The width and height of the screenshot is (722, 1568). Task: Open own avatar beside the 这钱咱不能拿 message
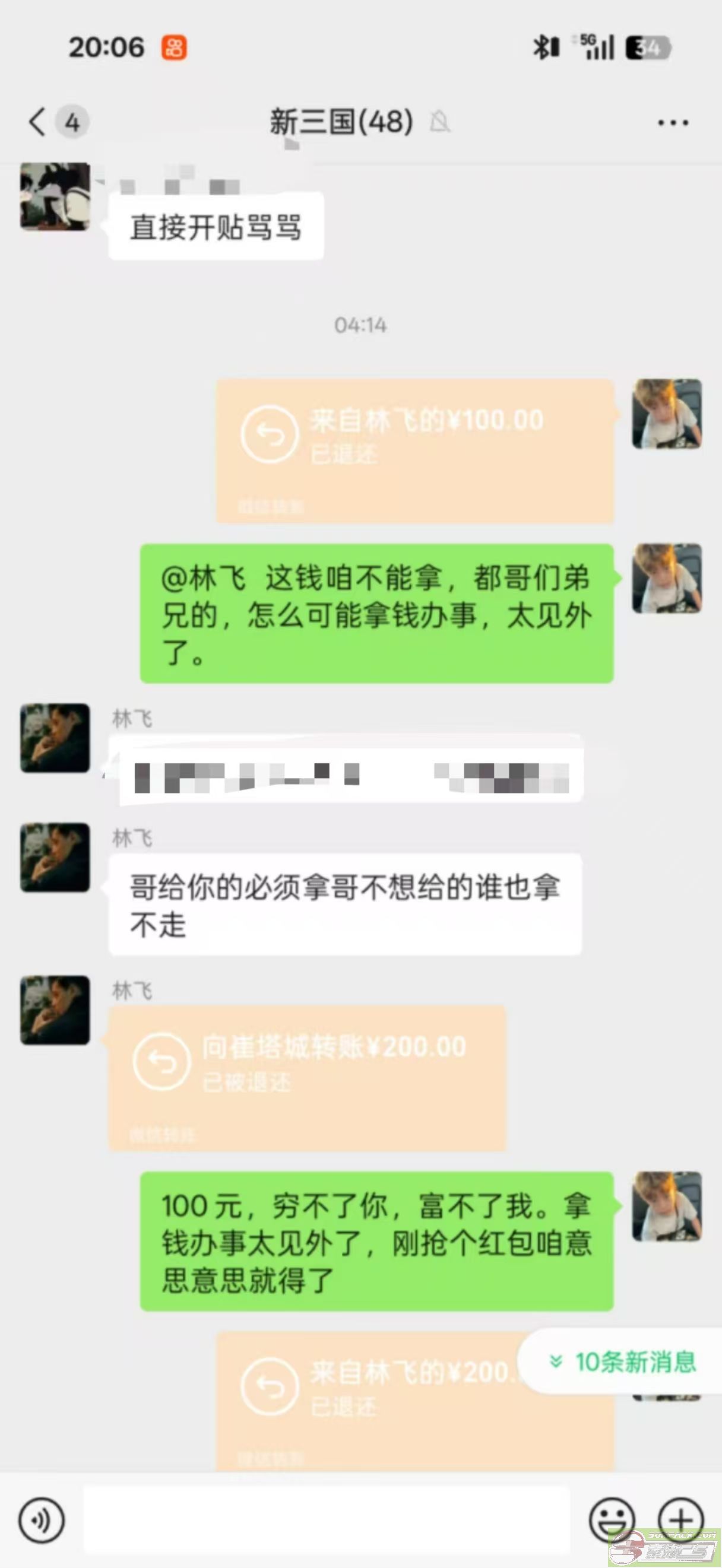[667, 578]
